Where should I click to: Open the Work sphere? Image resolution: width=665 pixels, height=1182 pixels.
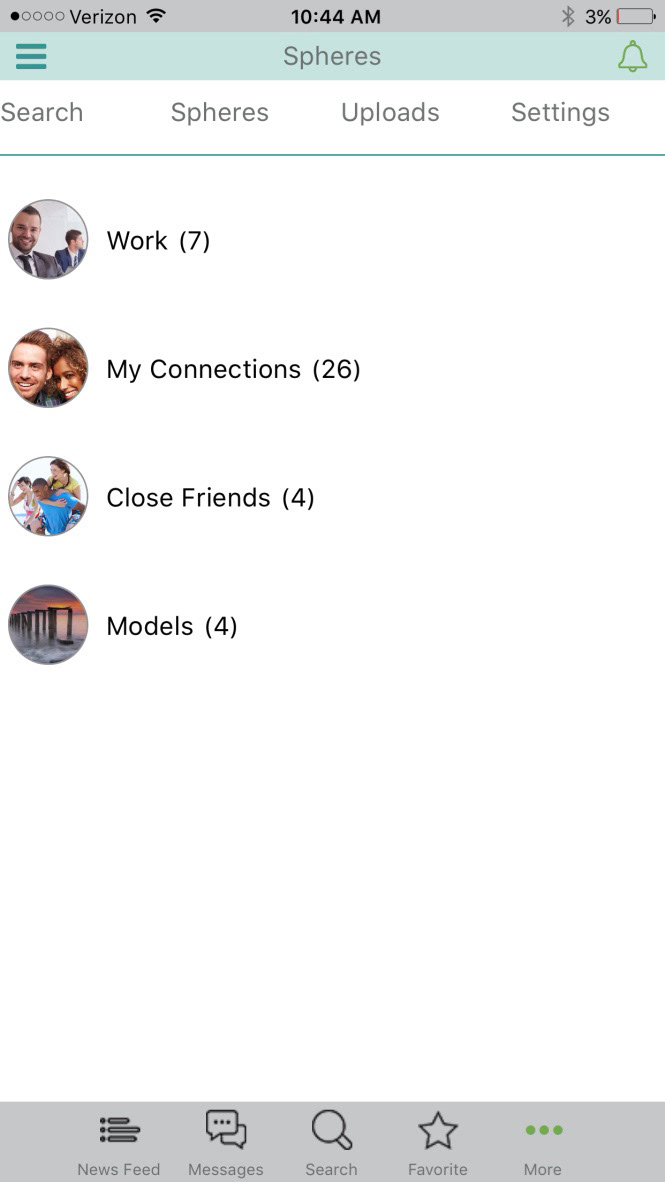[x=158, y=241]
